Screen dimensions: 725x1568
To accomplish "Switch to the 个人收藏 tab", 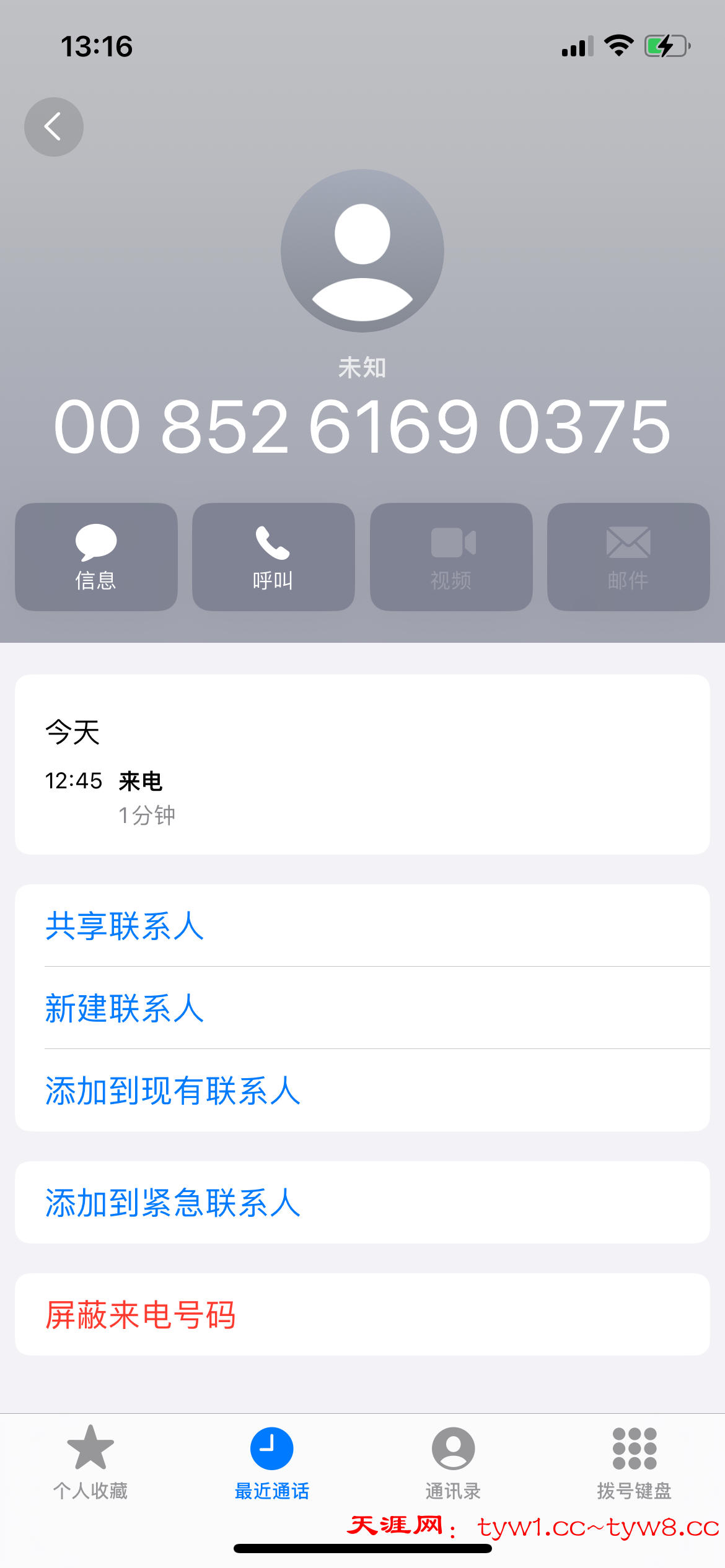I will (90, 1463).
